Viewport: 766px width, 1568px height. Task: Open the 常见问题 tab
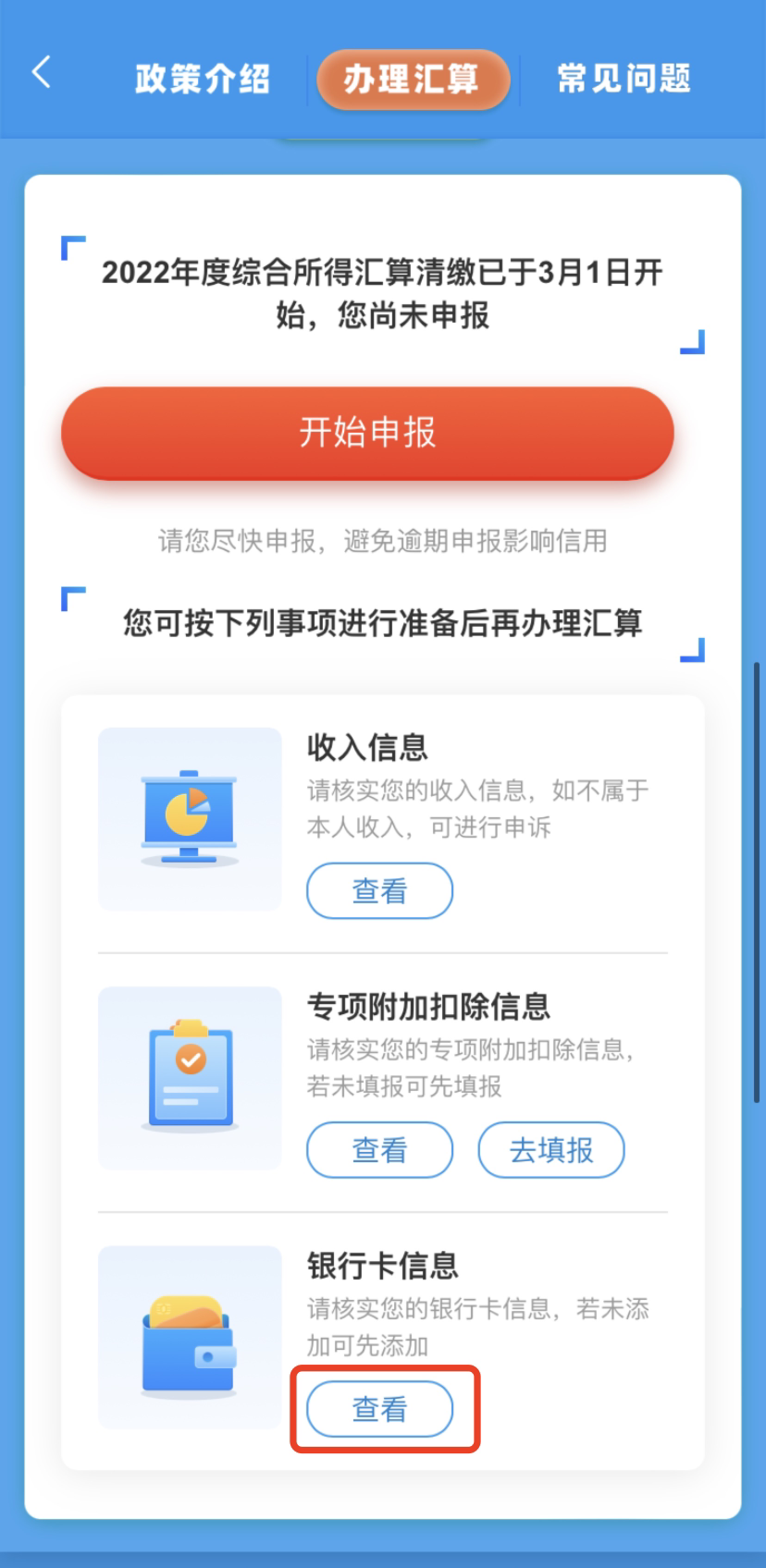(624, 79)
